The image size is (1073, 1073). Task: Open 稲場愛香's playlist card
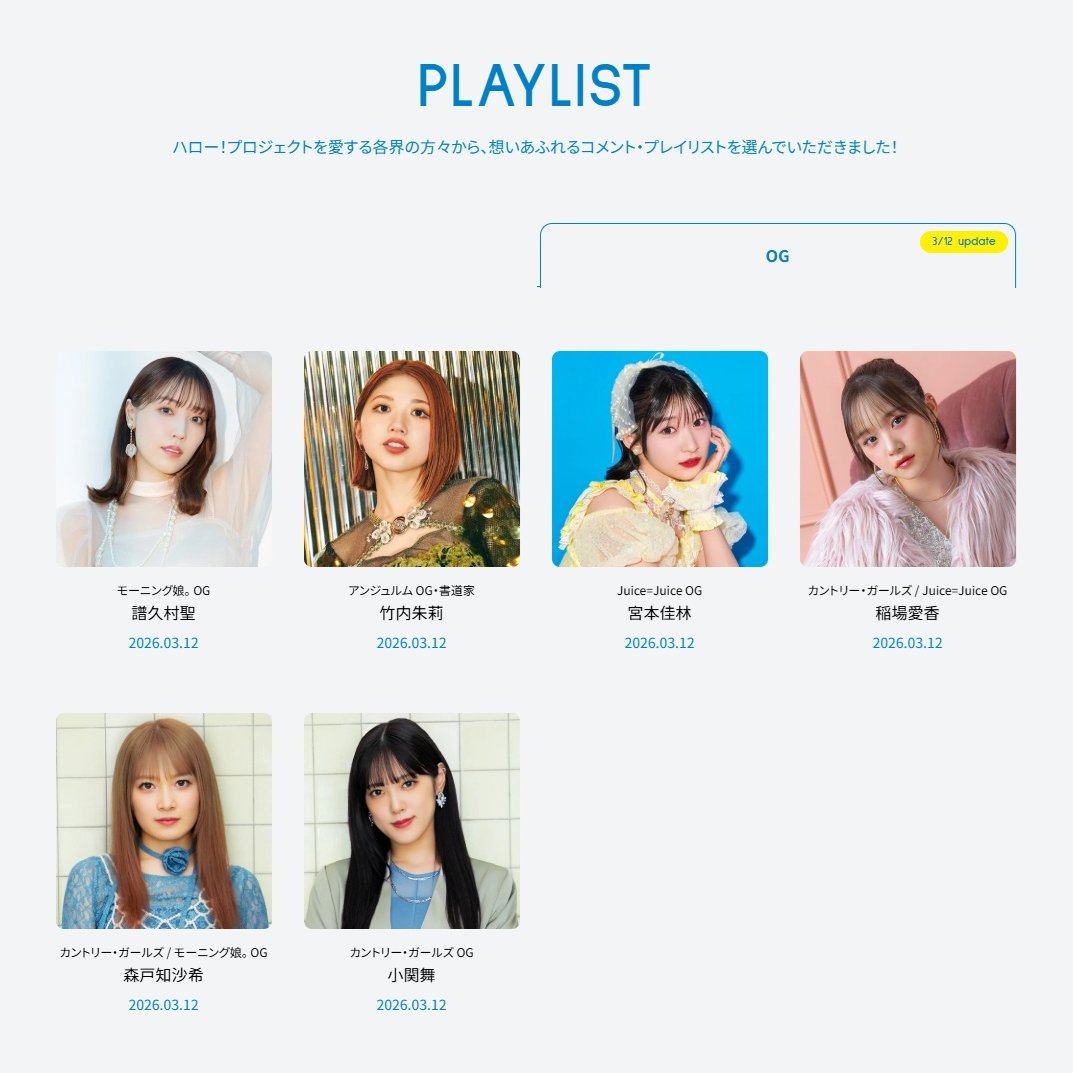[x=908, y=459]
